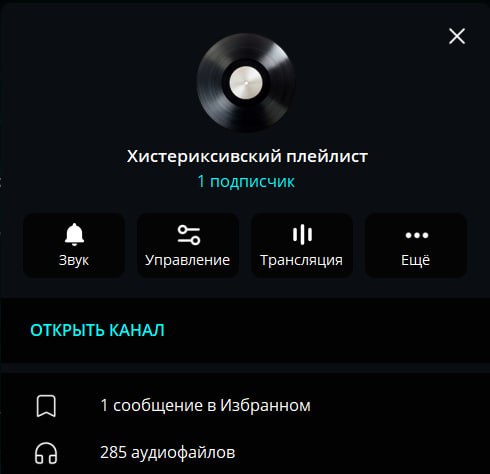Start a Трансляция live stream
490x474 pixels.
pyautogui.click(x=302, y=245)
